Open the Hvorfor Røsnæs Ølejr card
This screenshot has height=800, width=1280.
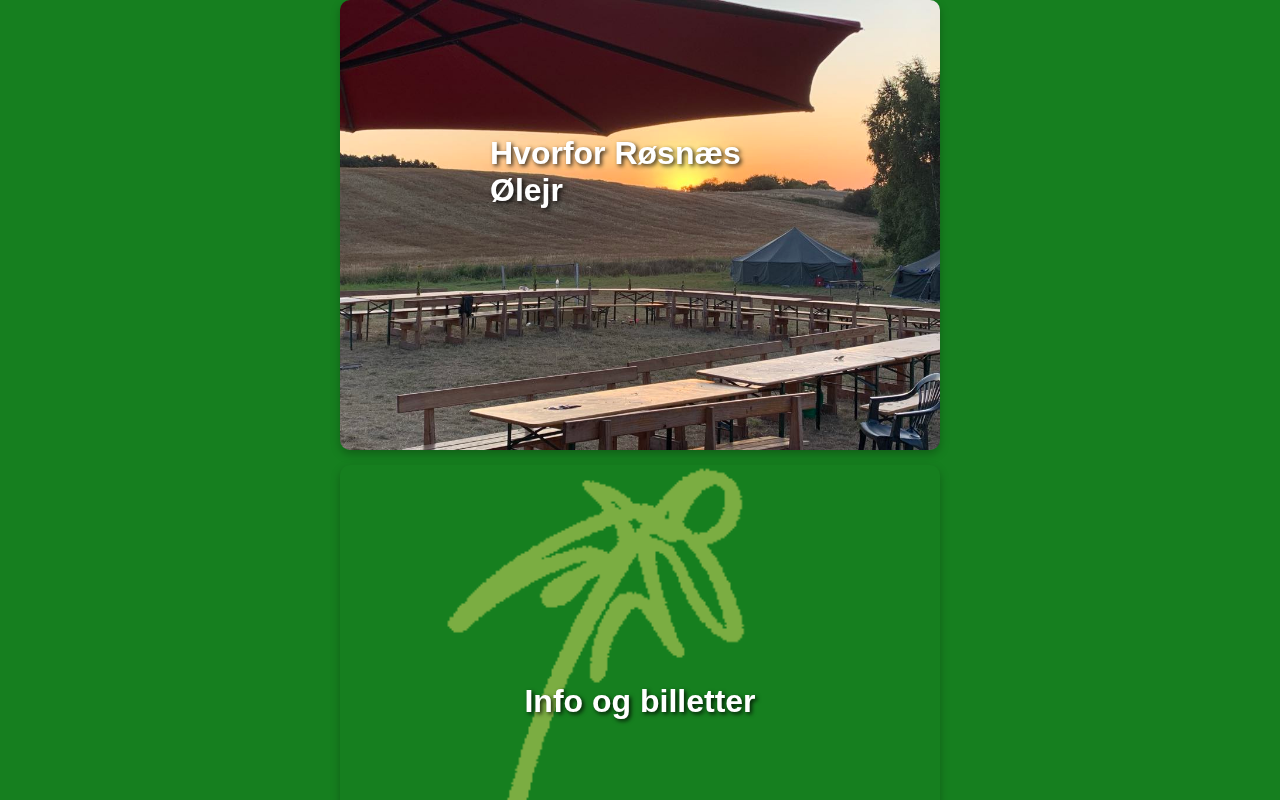point(616,172)
